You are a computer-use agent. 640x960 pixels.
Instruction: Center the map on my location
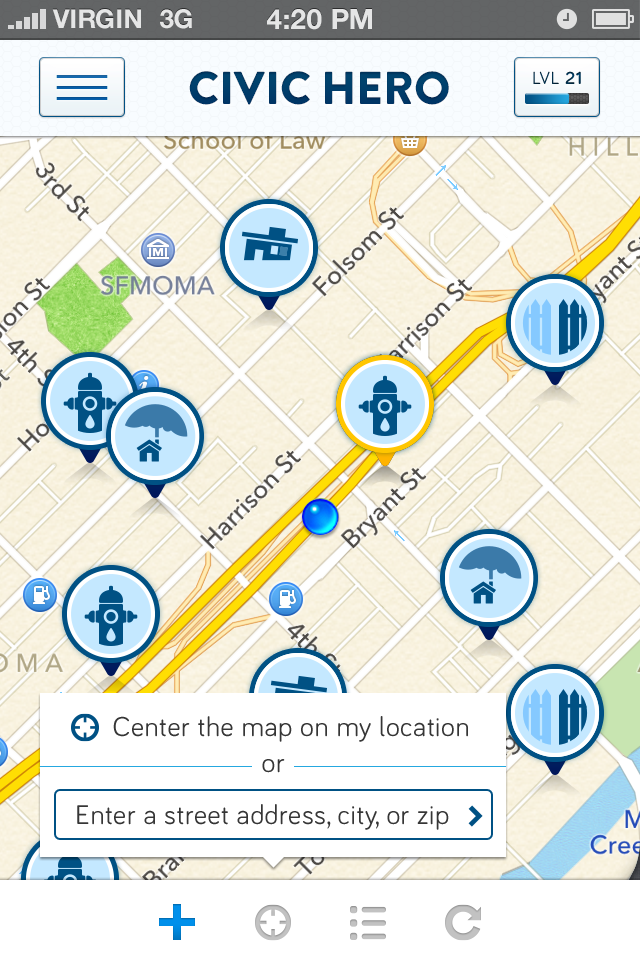pos(271,727)
